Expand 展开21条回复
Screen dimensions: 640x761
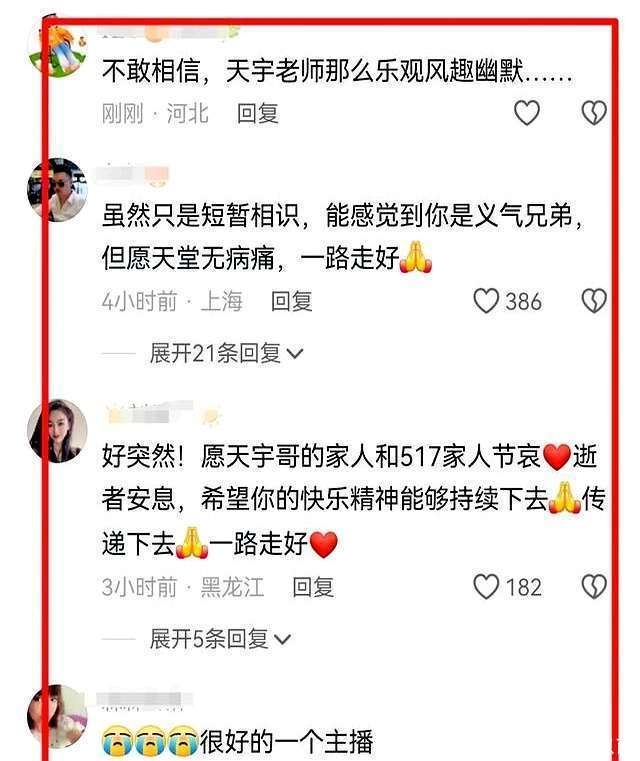(x=226, y=353)
